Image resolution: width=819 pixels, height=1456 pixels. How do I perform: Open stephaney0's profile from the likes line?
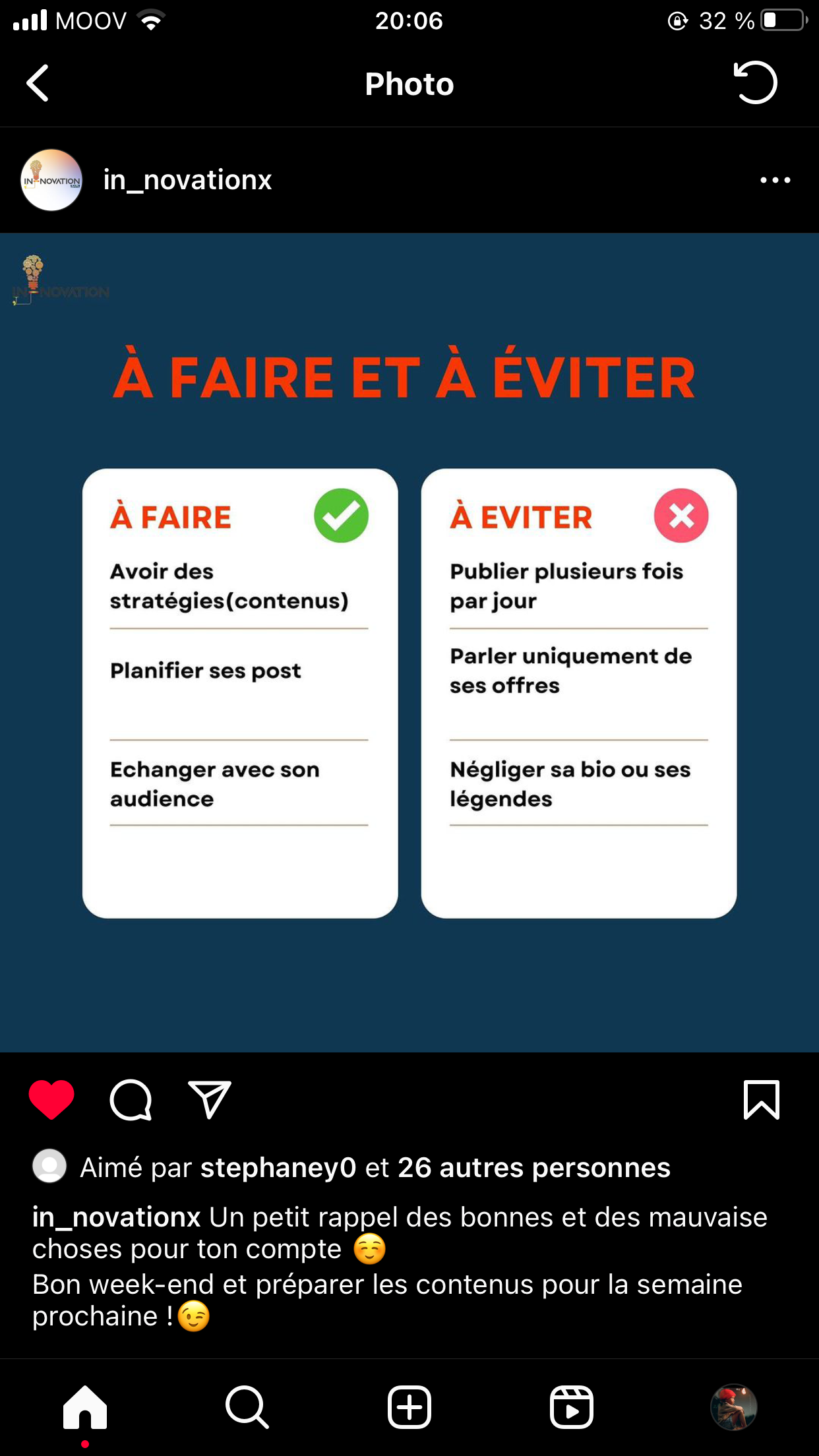coord(278,1167)
